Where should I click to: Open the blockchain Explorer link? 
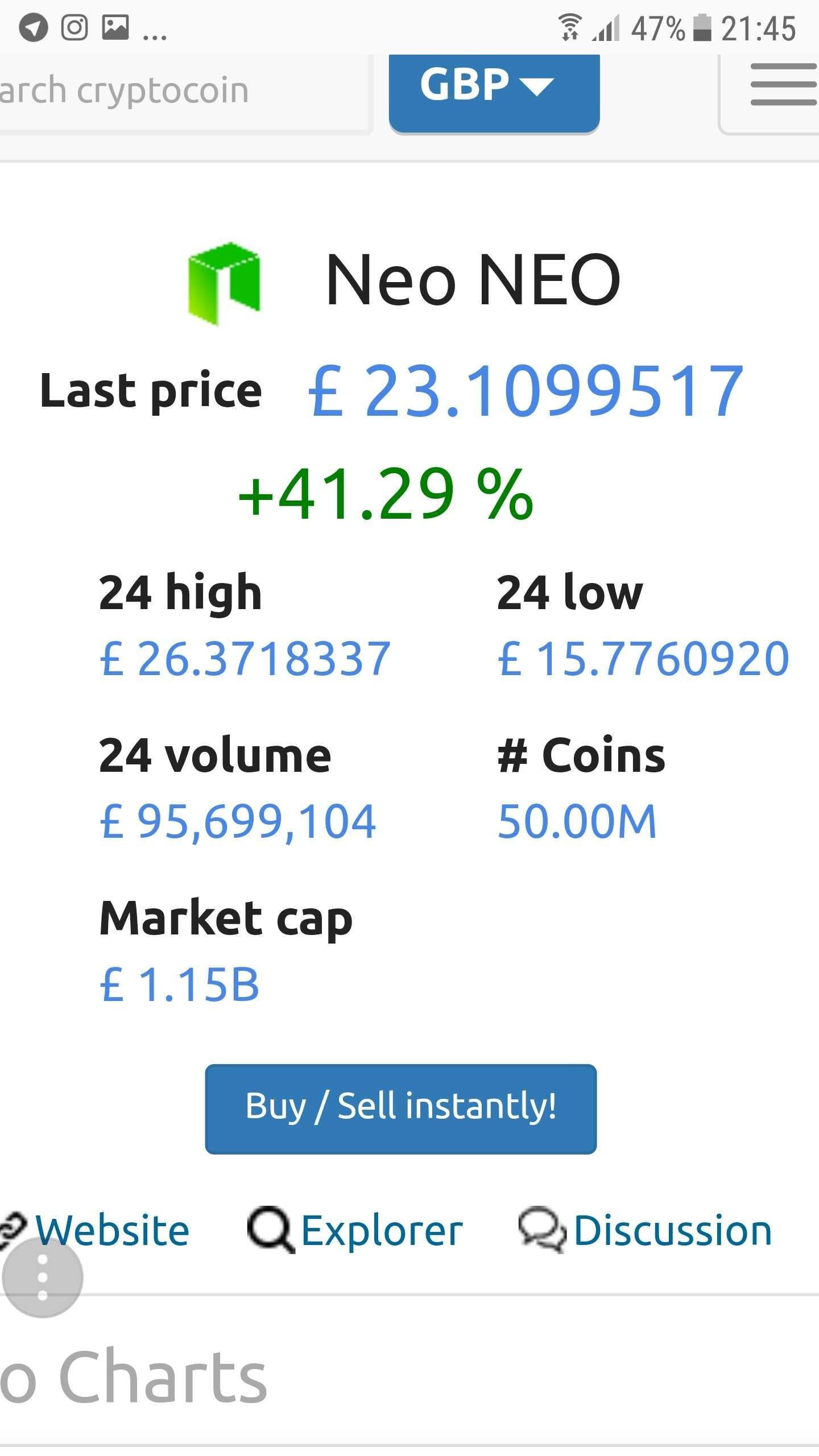tap(381, 1231)
